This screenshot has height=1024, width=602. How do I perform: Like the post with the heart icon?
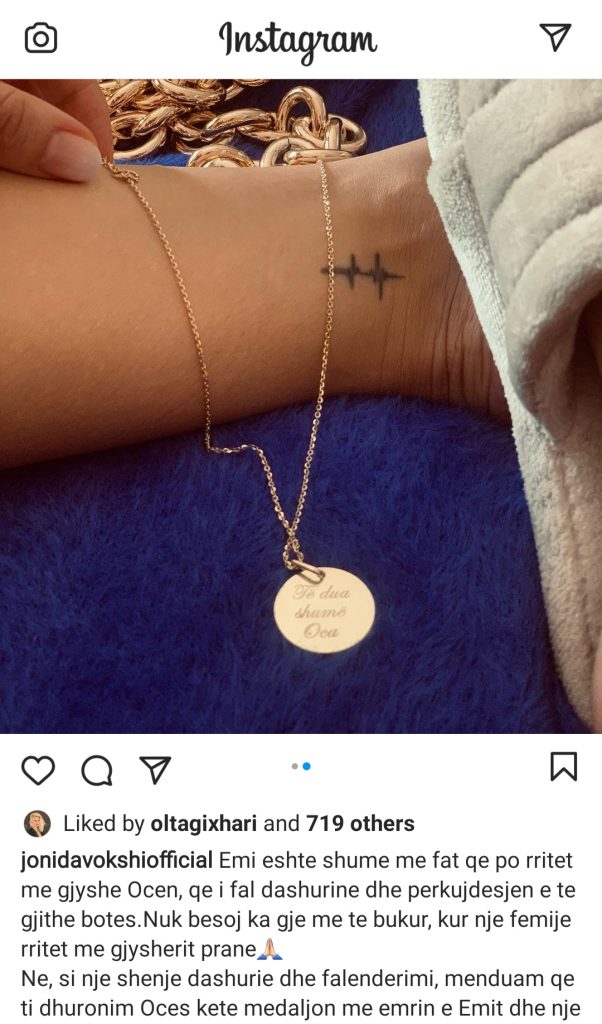click(x=38, y=769)
